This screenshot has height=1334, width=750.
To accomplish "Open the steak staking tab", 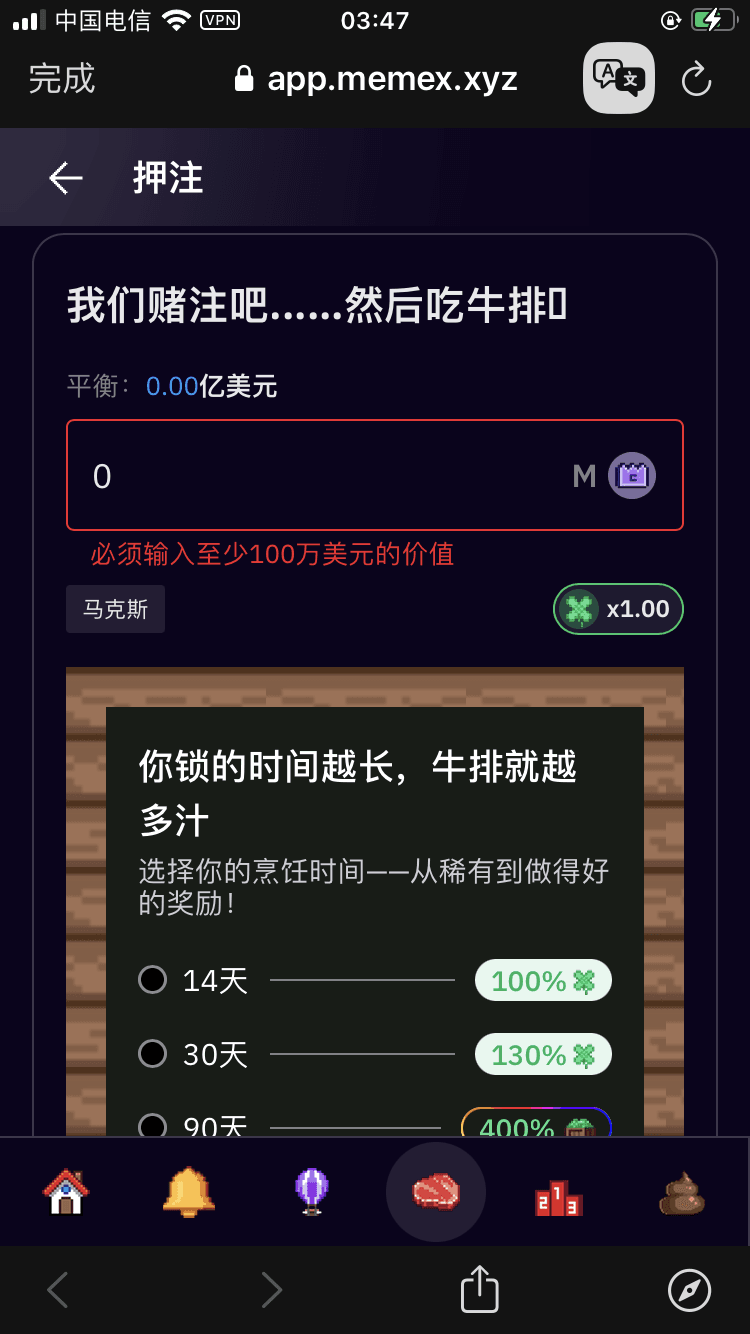I will click(x=436, y=1192).
